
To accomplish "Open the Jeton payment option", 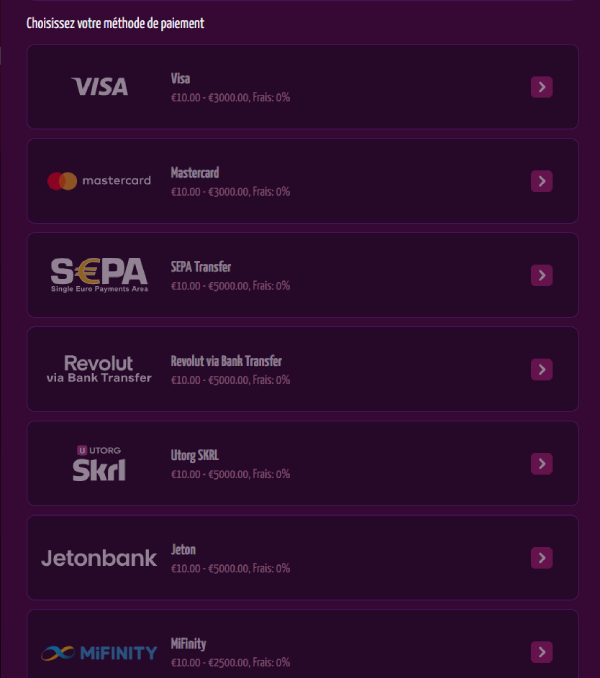I will tap(302, 557).
